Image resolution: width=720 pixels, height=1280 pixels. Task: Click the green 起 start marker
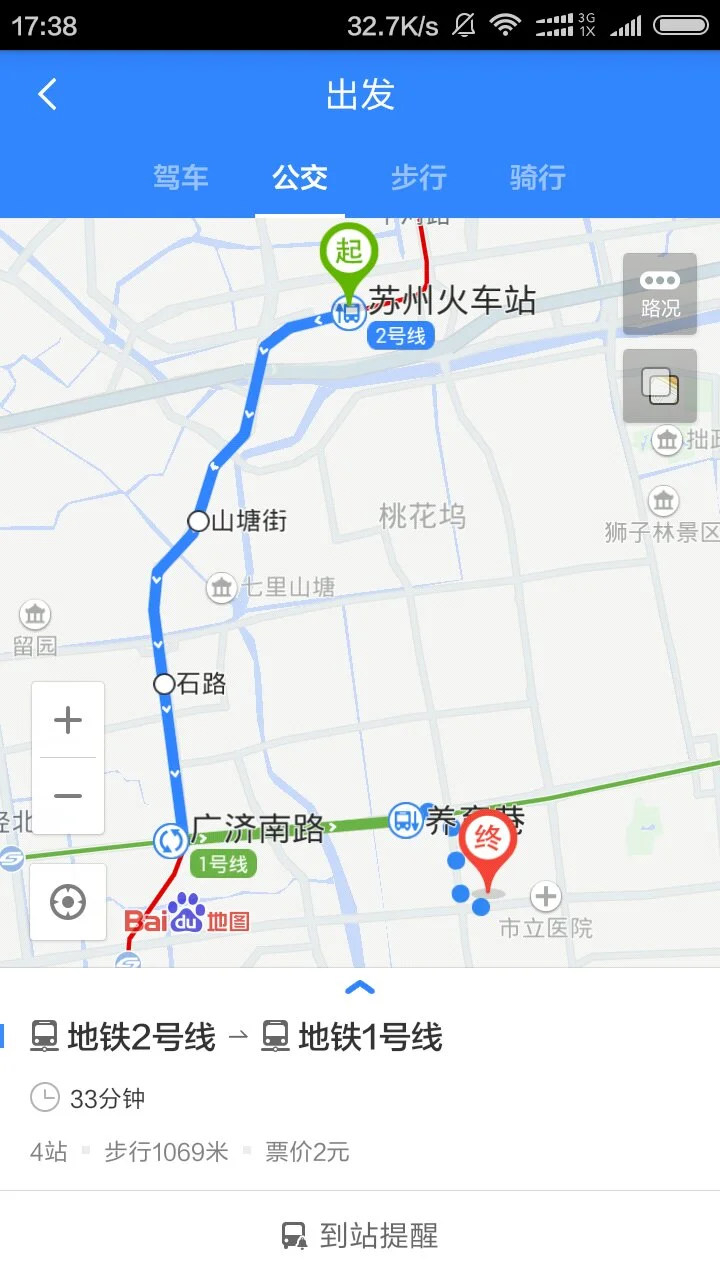348,252
